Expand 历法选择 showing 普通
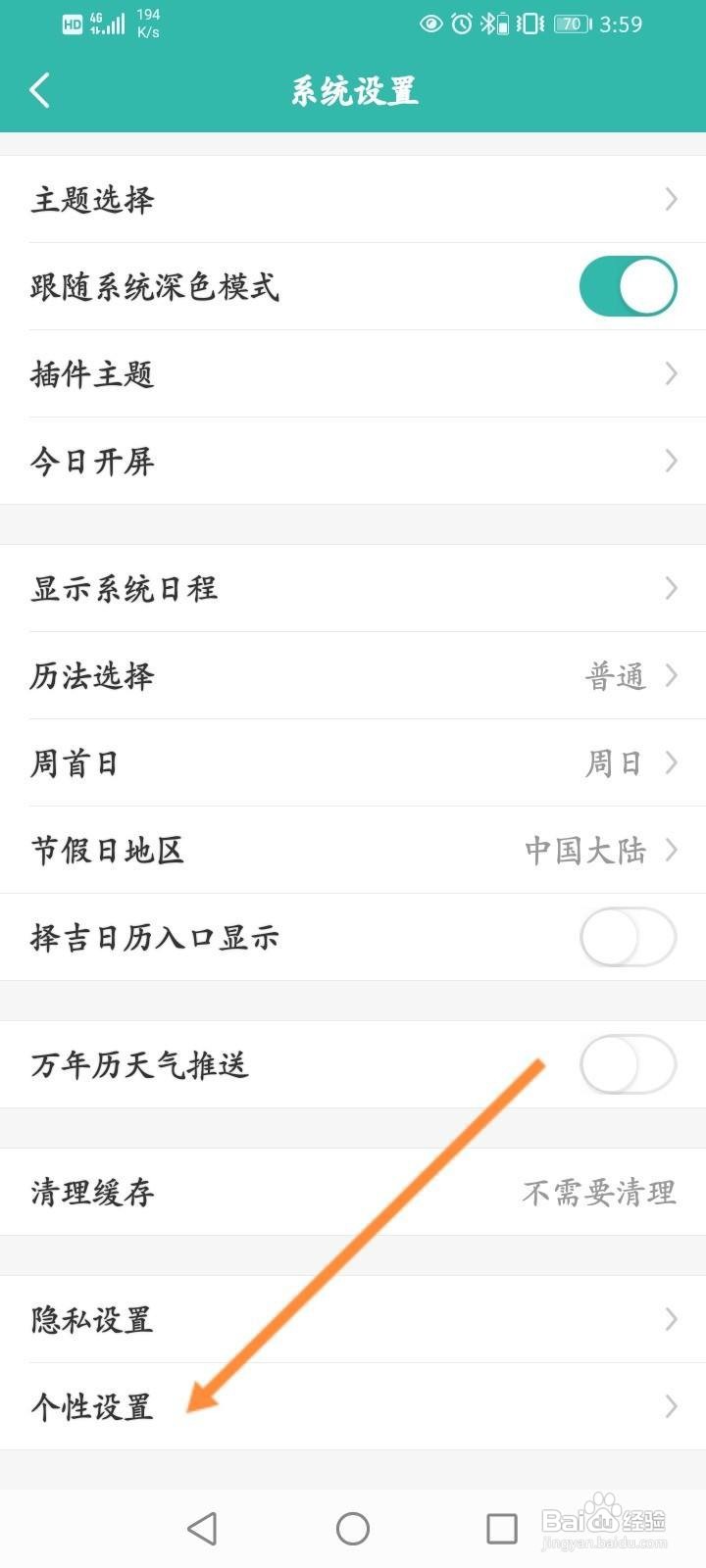Viewport: 706px width, 1568px height. (353, 675)
